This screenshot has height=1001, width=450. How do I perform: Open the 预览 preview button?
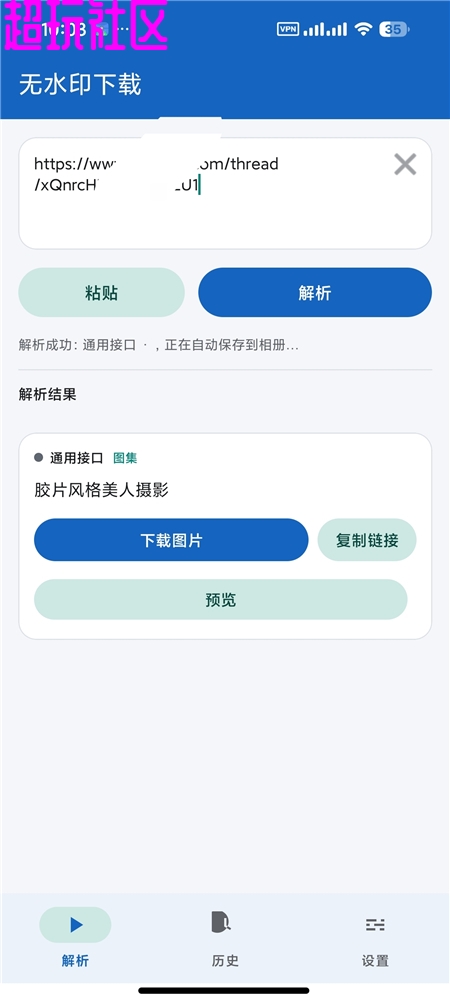(x=221, y=599)
